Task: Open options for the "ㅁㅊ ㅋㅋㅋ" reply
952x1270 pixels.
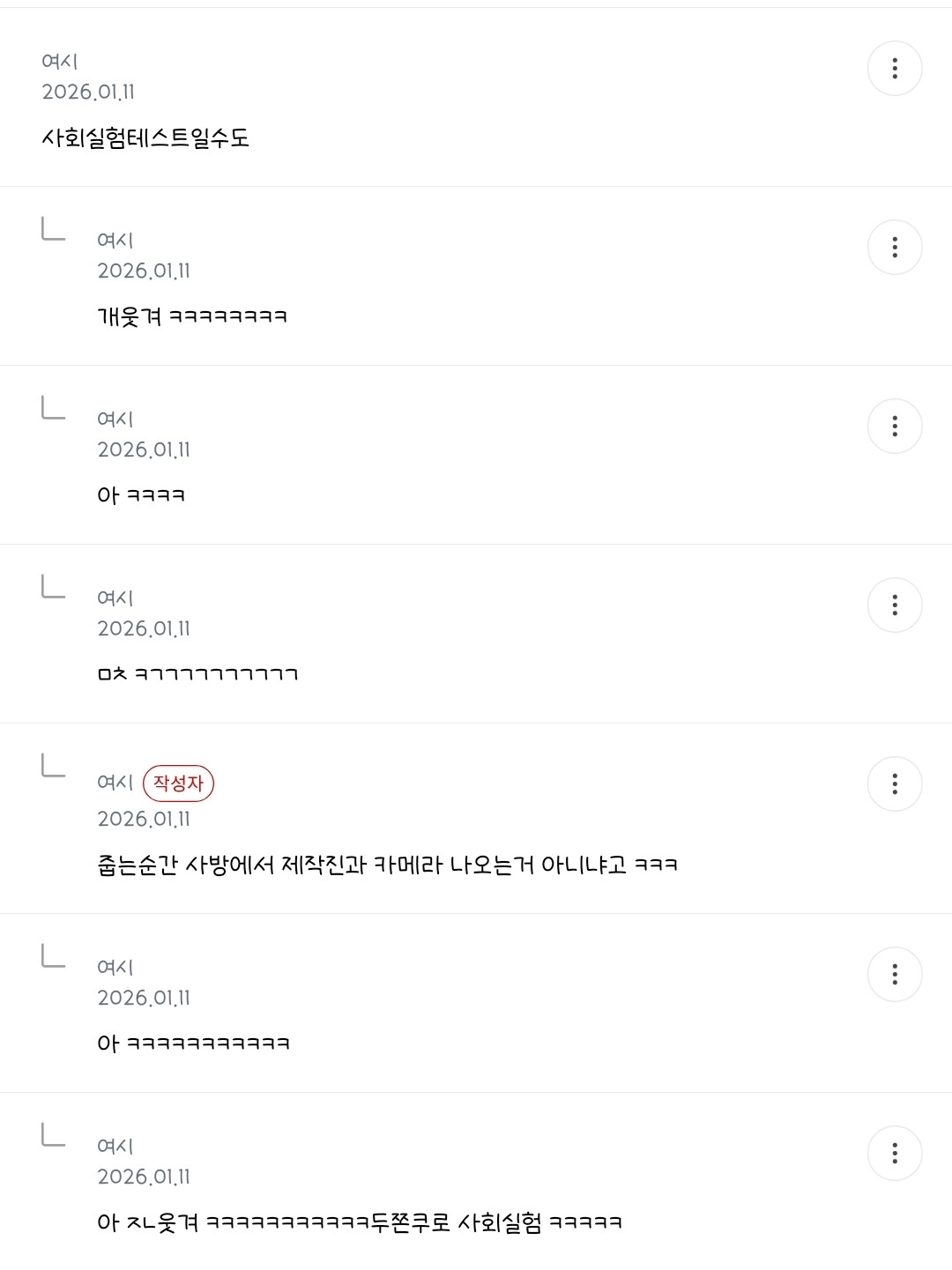Action: point(895,605)
